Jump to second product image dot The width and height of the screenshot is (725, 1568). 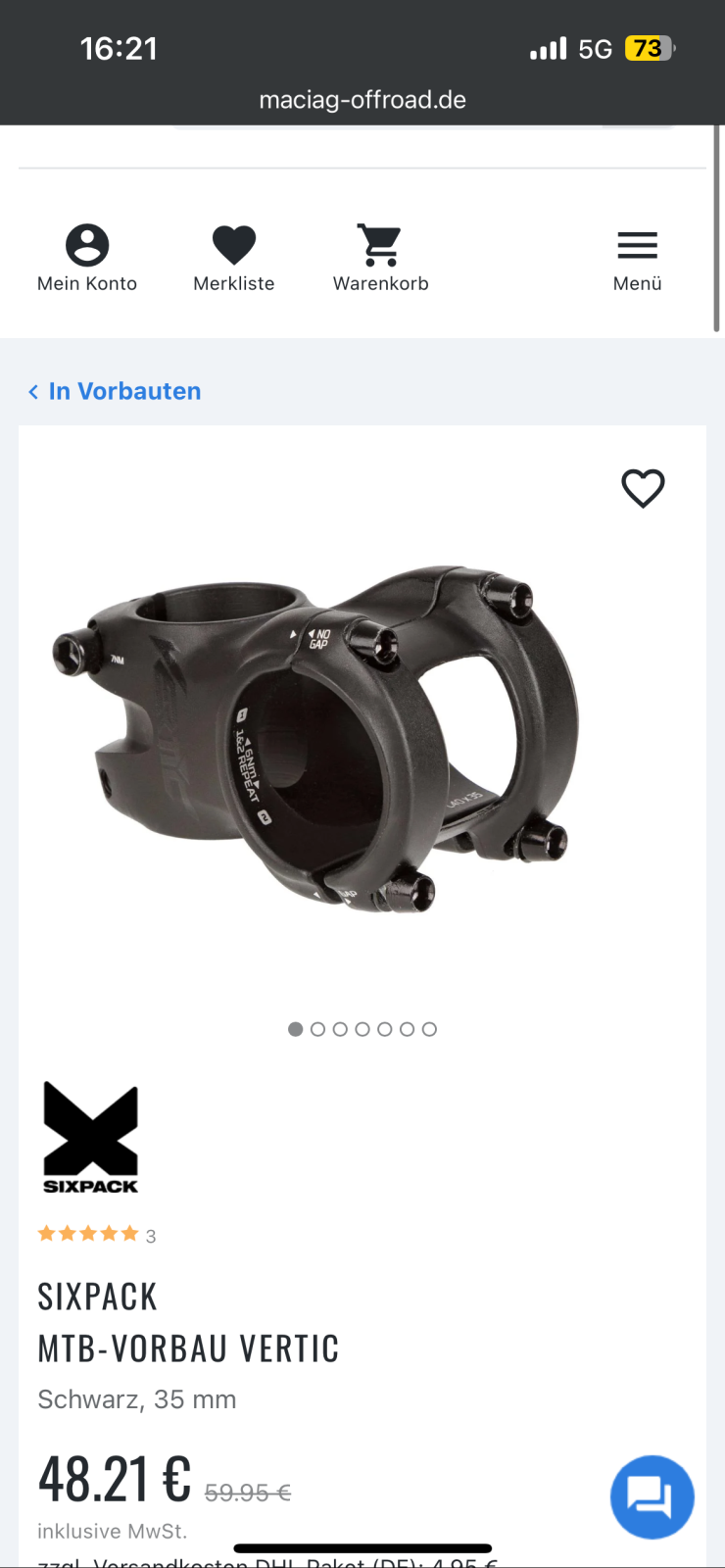[317, 1029]
